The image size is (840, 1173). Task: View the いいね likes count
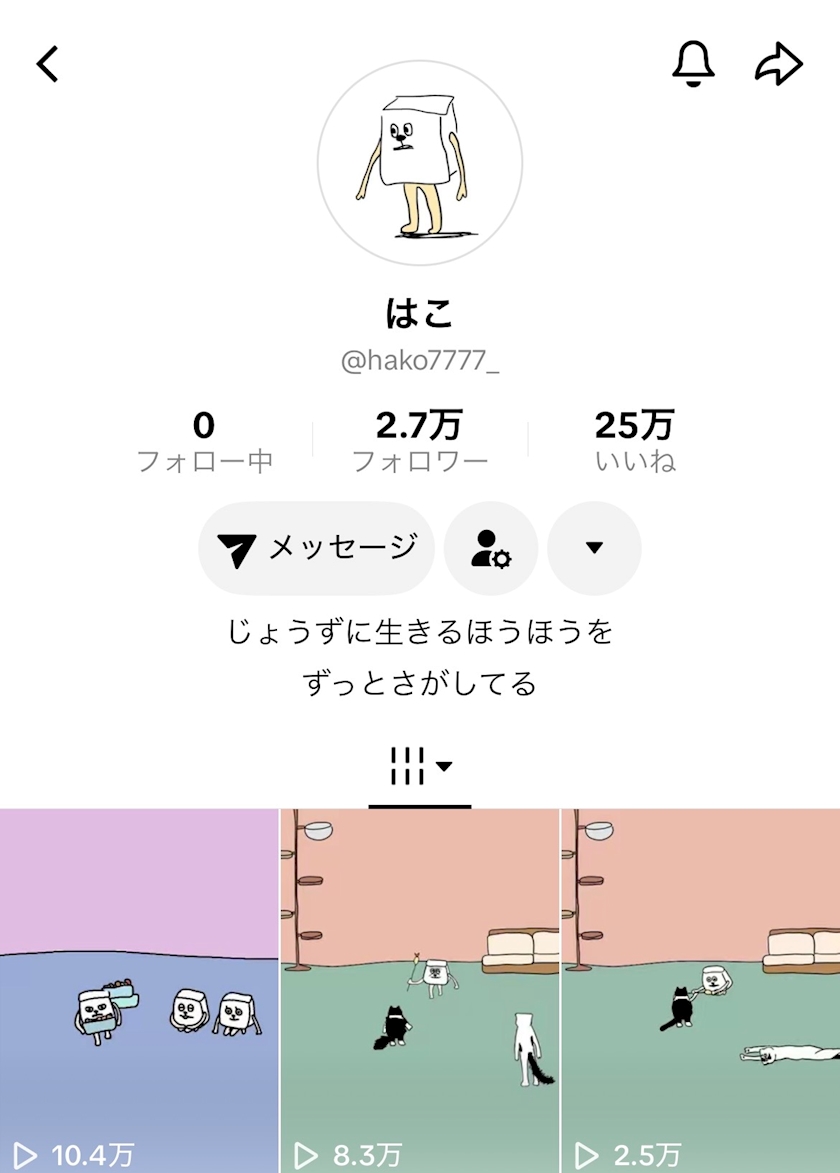coord(635,441)
